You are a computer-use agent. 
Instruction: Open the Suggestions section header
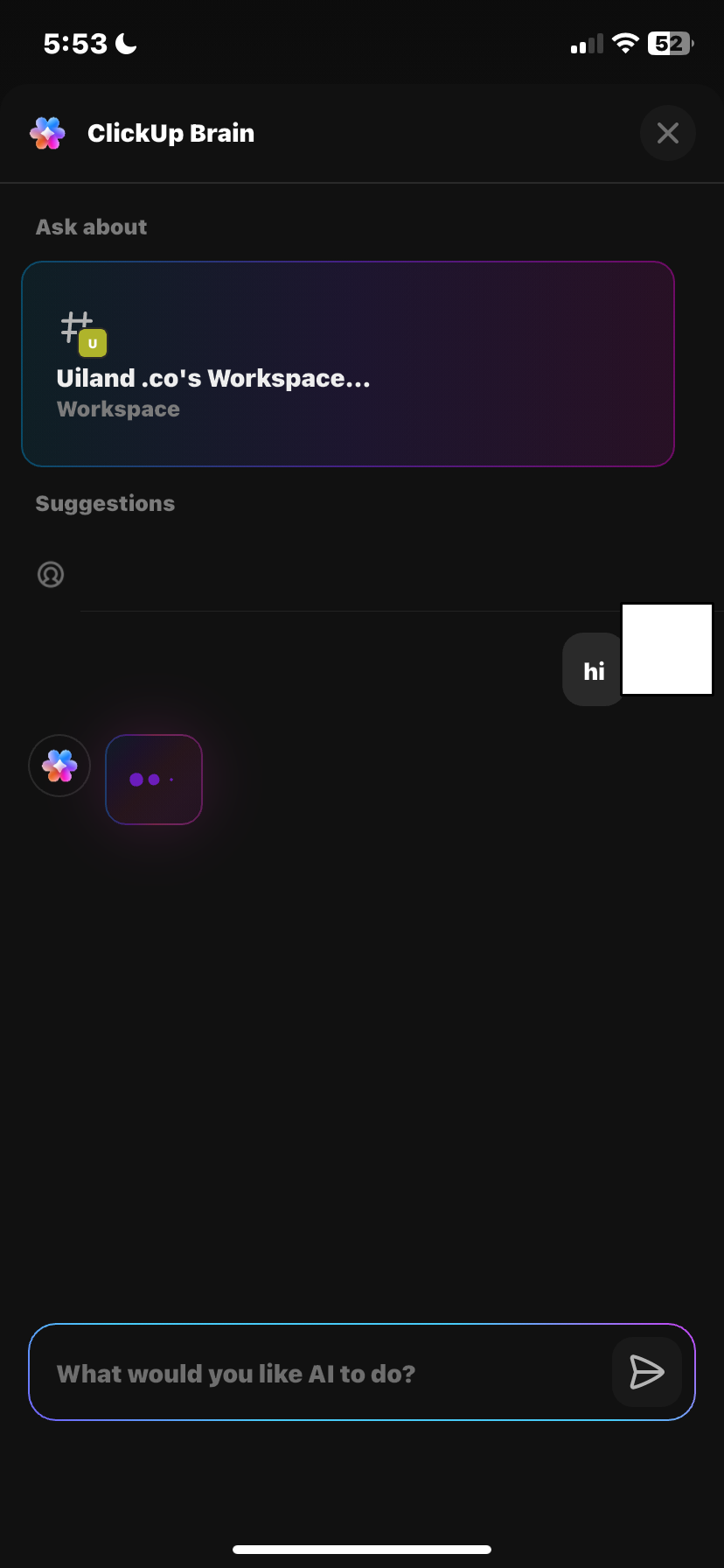[x=105, y=503]
